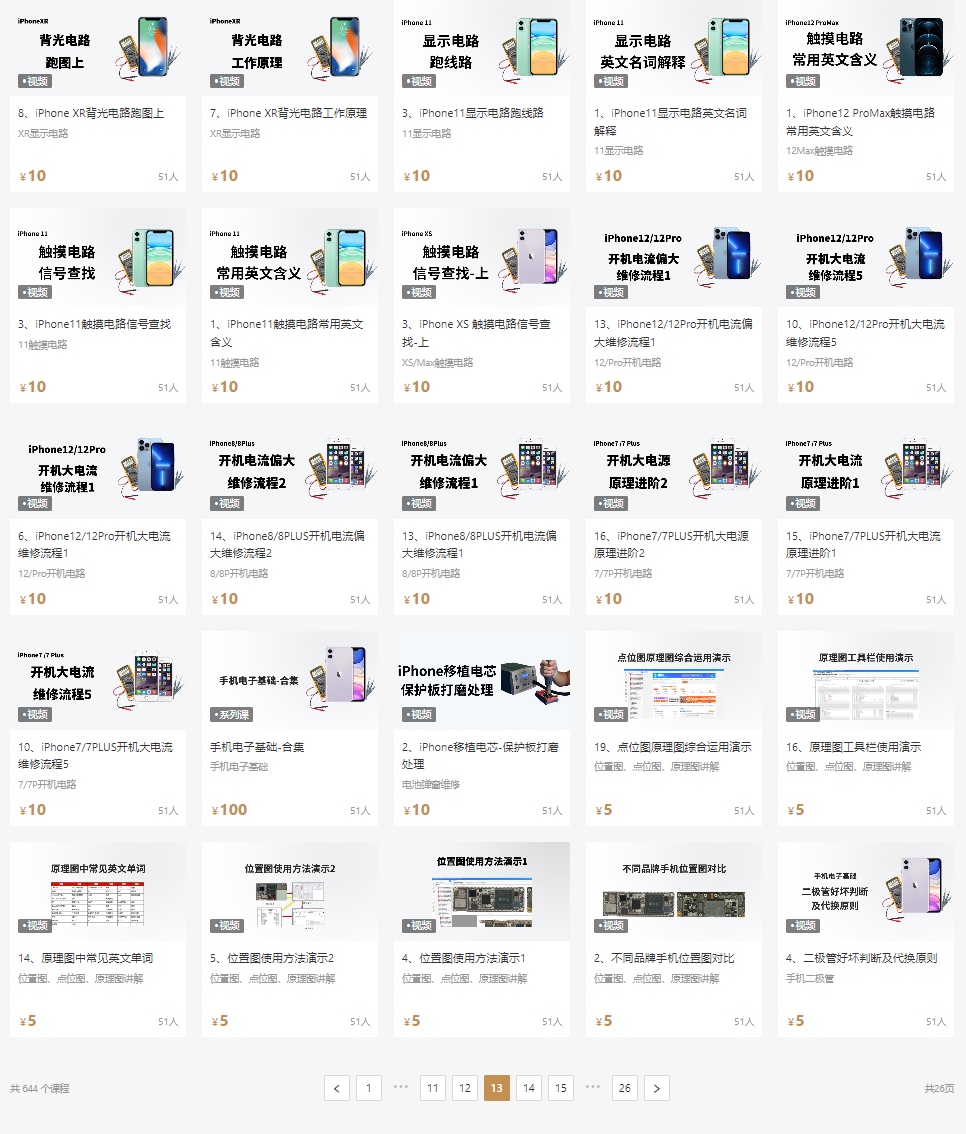Go to page 14
Viewport: 966px width, 1134px height.
point(529,1088)
